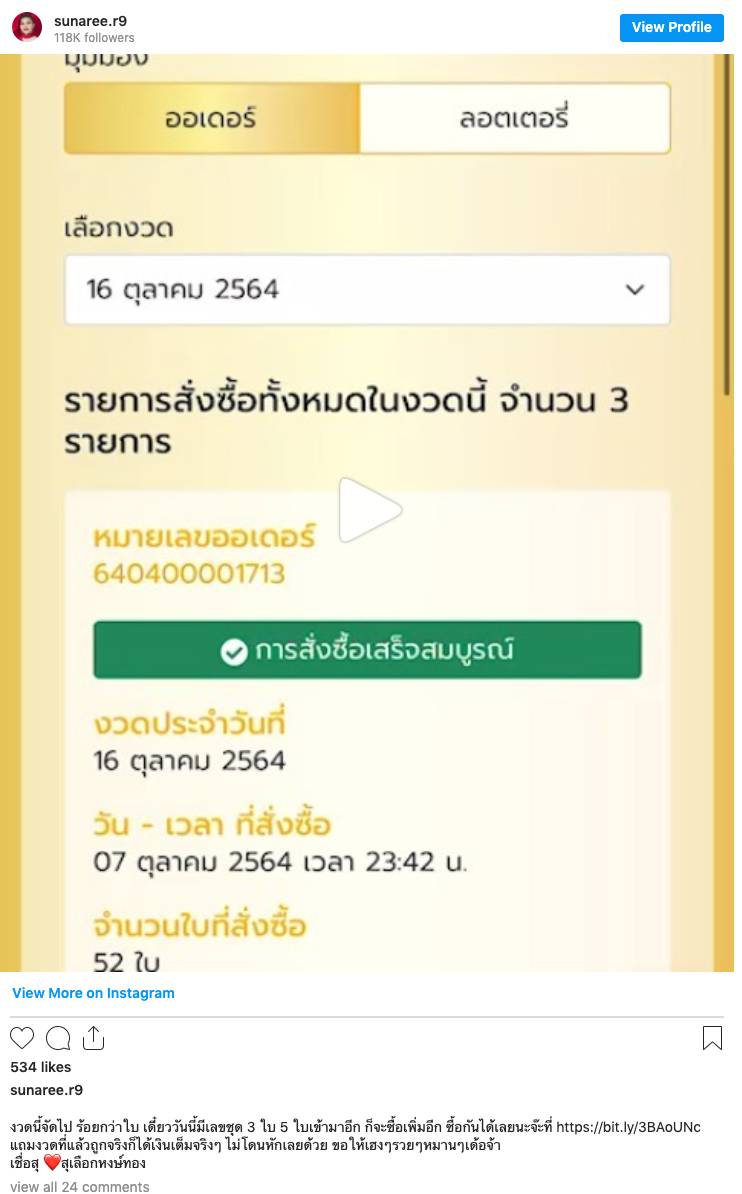Screen dimensions: 742x1194
Task: Like the post with heart icon
Action: (x=22, y=1038)
